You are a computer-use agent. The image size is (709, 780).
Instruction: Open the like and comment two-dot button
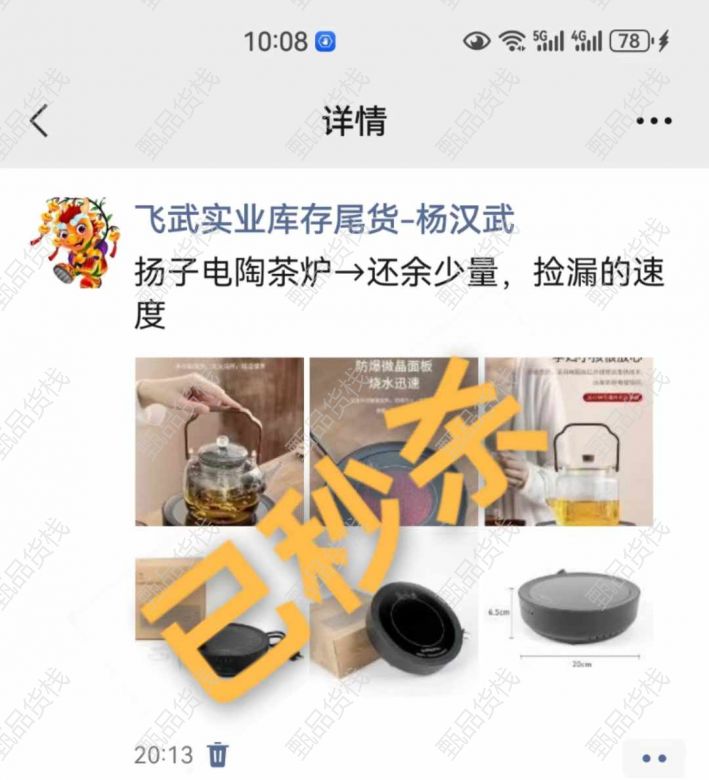click(653, 758)
